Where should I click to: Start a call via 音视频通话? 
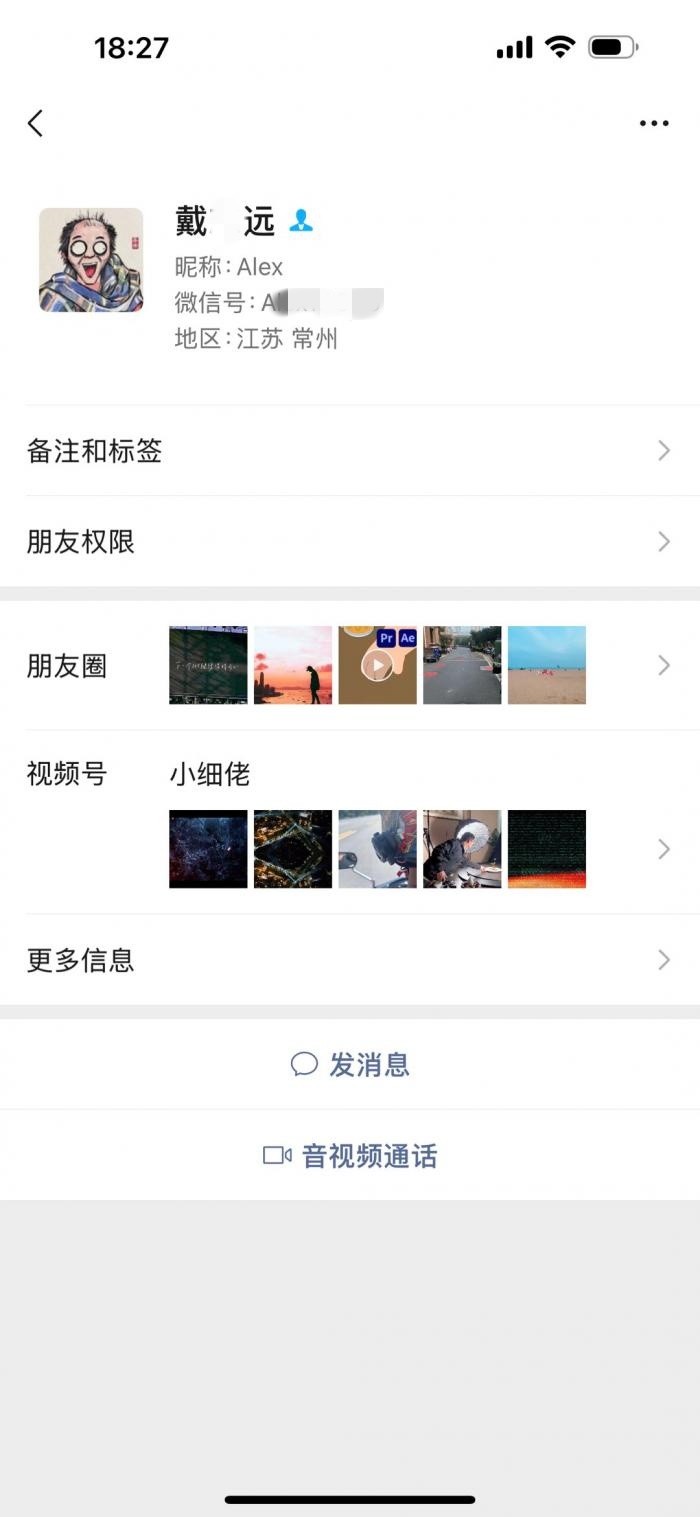click(350, 1156)
